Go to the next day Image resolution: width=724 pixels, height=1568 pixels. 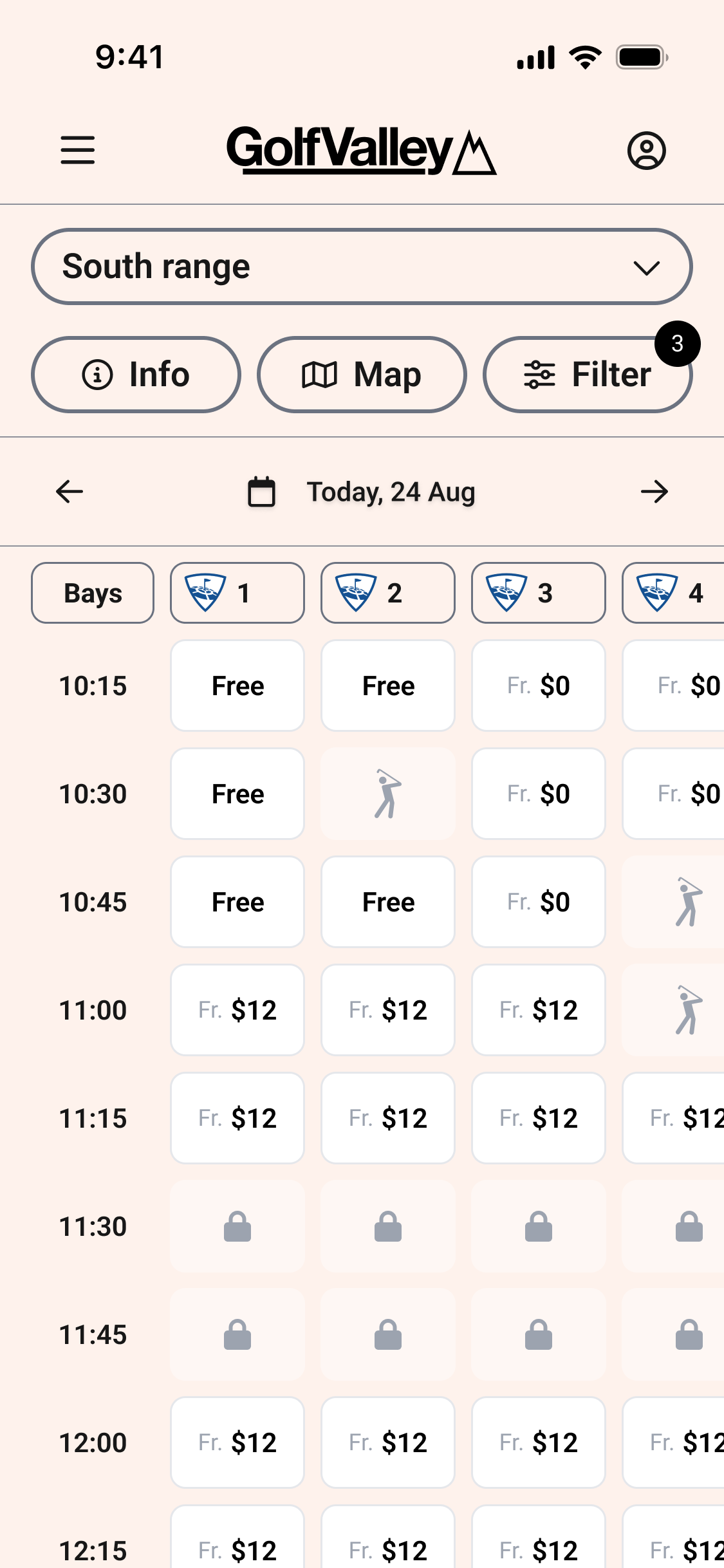pos(654,492)
